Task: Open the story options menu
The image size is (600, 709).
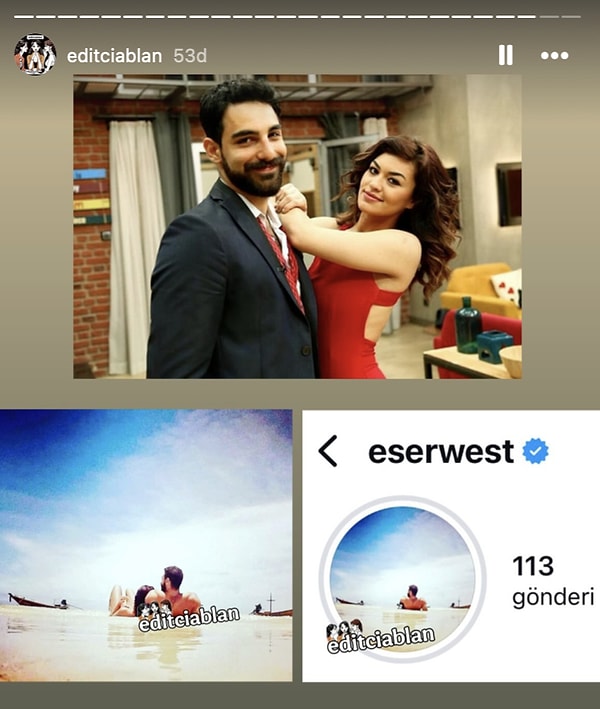Action: (x=554, y=56)
